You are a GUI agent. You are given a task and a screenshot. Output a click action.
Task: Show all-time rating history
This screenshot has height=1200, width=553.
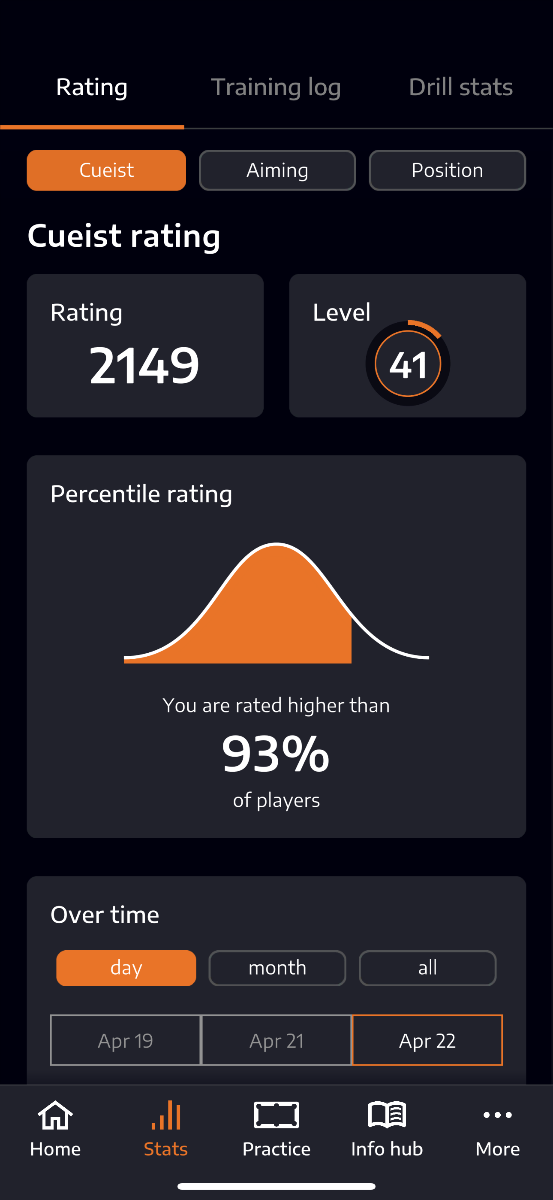(428, 968)
